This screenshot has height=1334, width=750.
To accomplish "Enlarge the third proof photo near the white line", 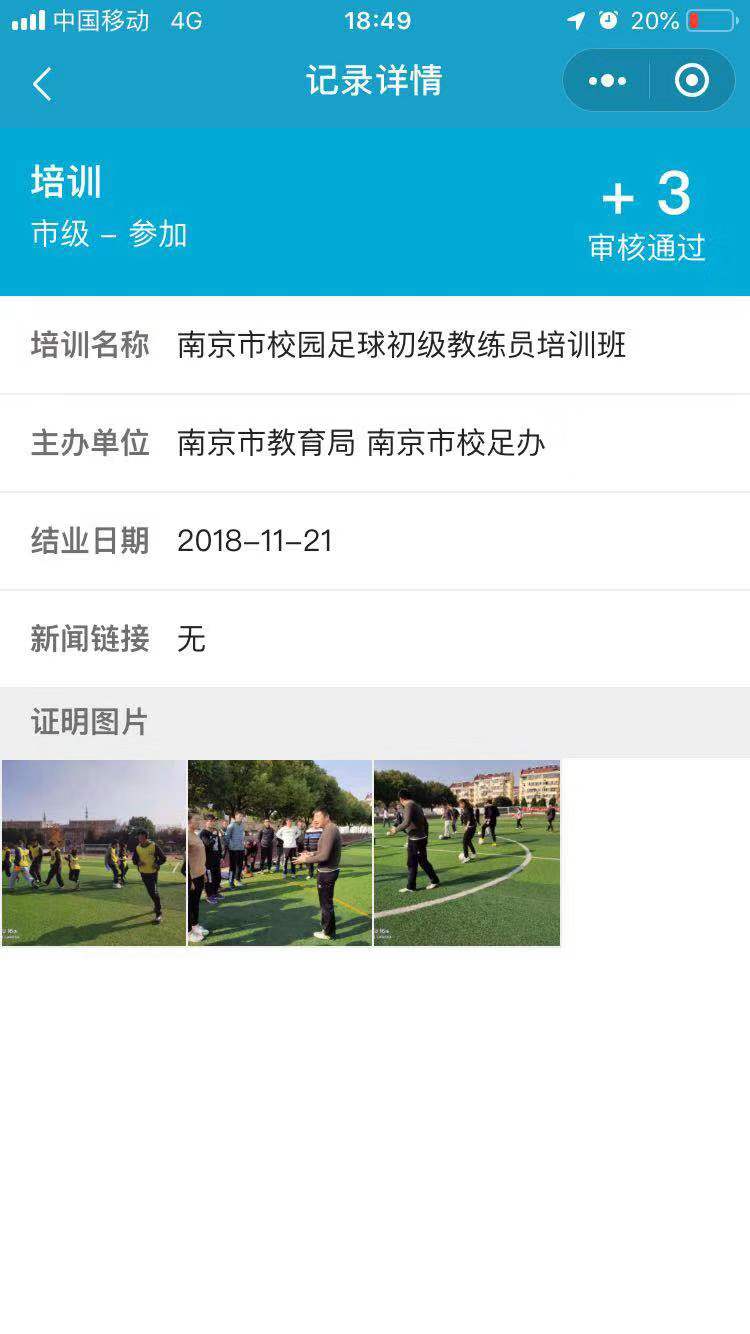I will pos(467,853).
